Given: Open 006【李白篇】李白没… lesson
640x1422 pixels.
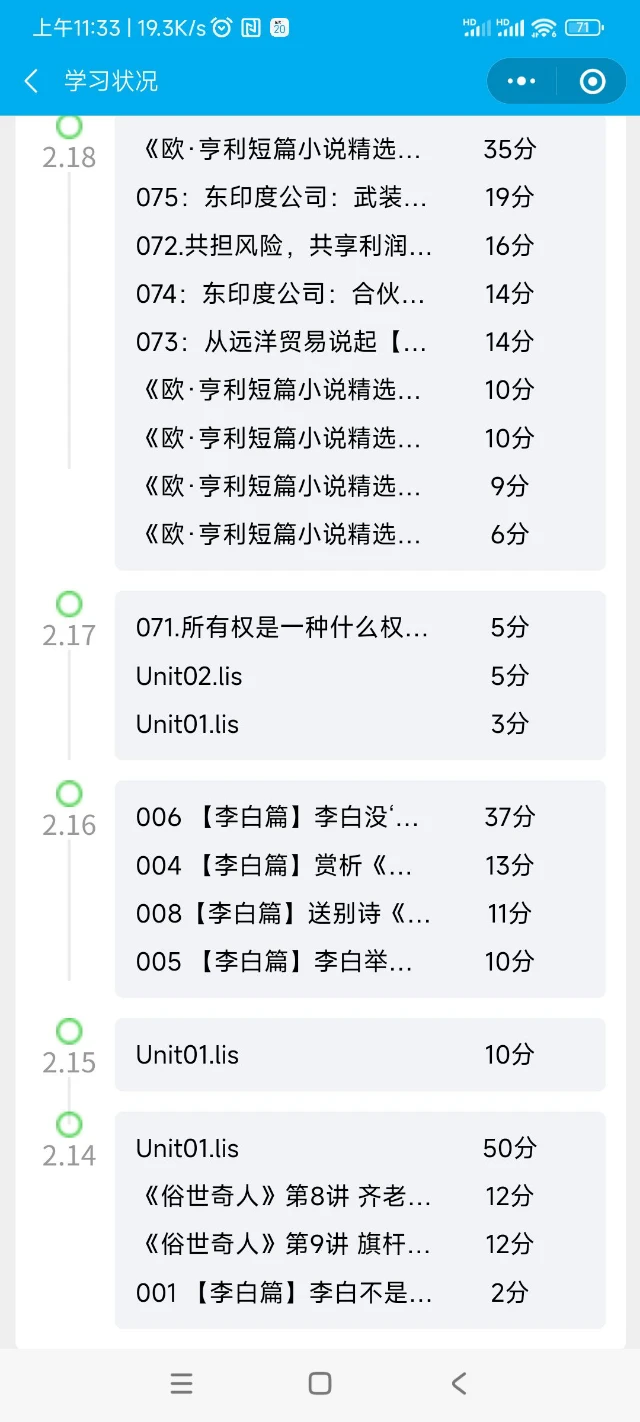Looking at the screenshot, I should tap(360, 817).
